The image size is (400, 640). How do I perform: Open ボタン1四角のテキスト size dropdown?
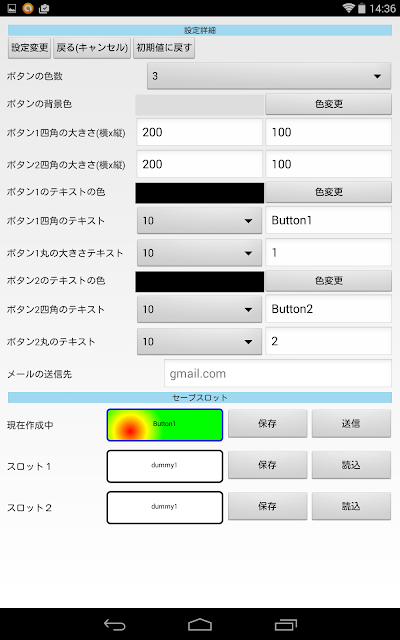tap(199, 220)
